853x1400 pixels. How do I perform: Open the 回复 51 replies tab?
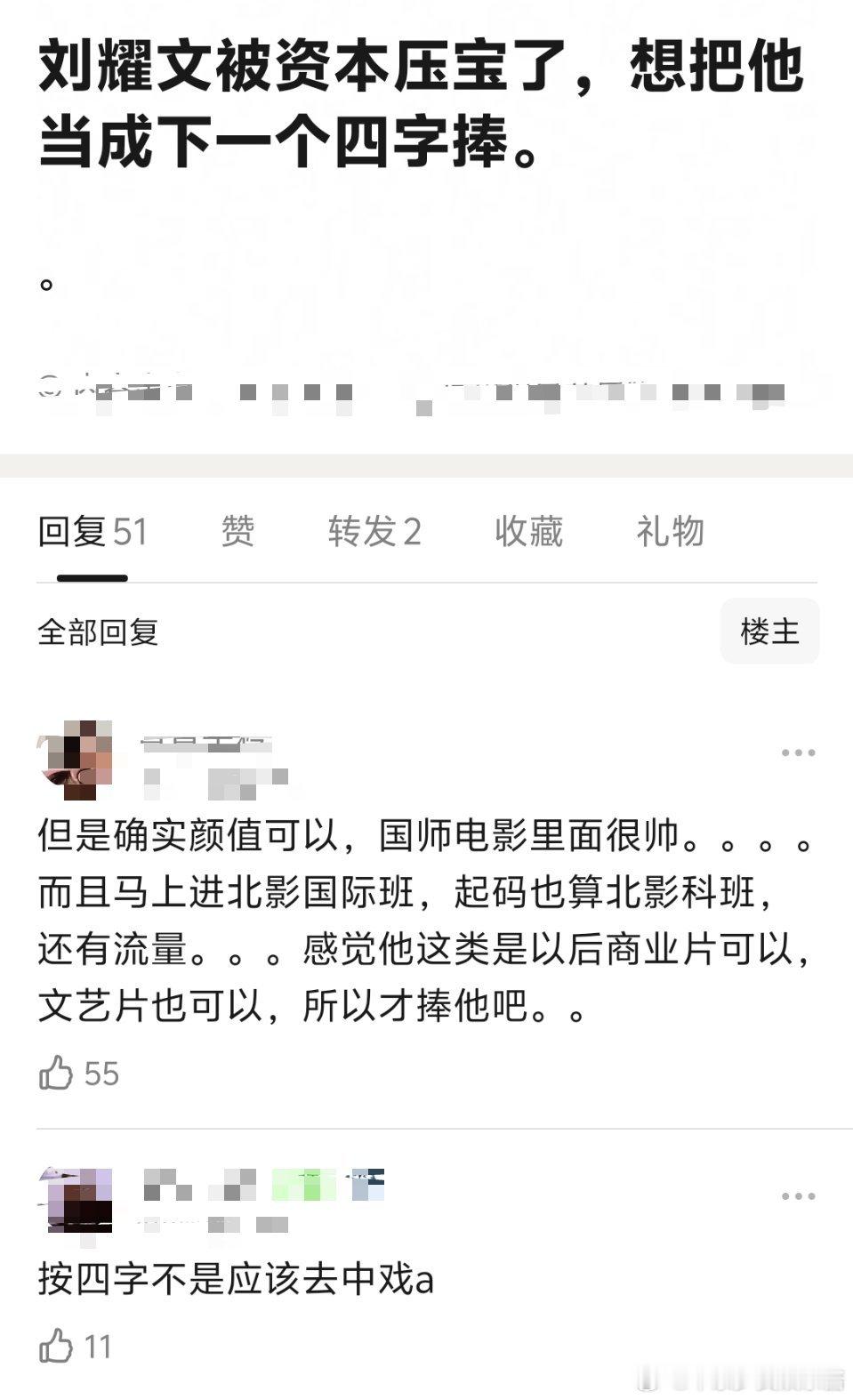click(x=93, y=531)
